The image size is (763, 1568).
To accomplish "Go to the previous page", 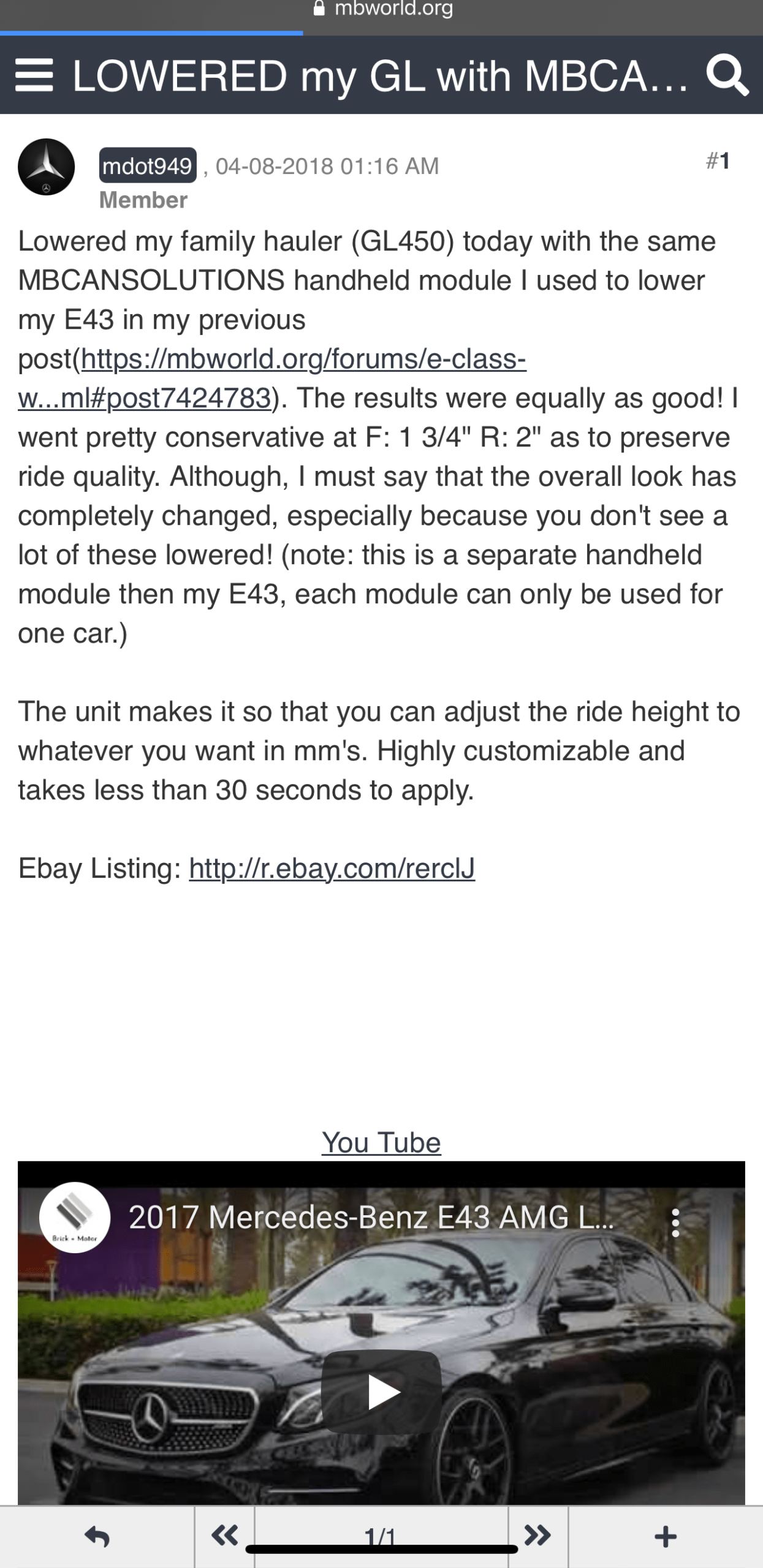I will pos(224,1535).
